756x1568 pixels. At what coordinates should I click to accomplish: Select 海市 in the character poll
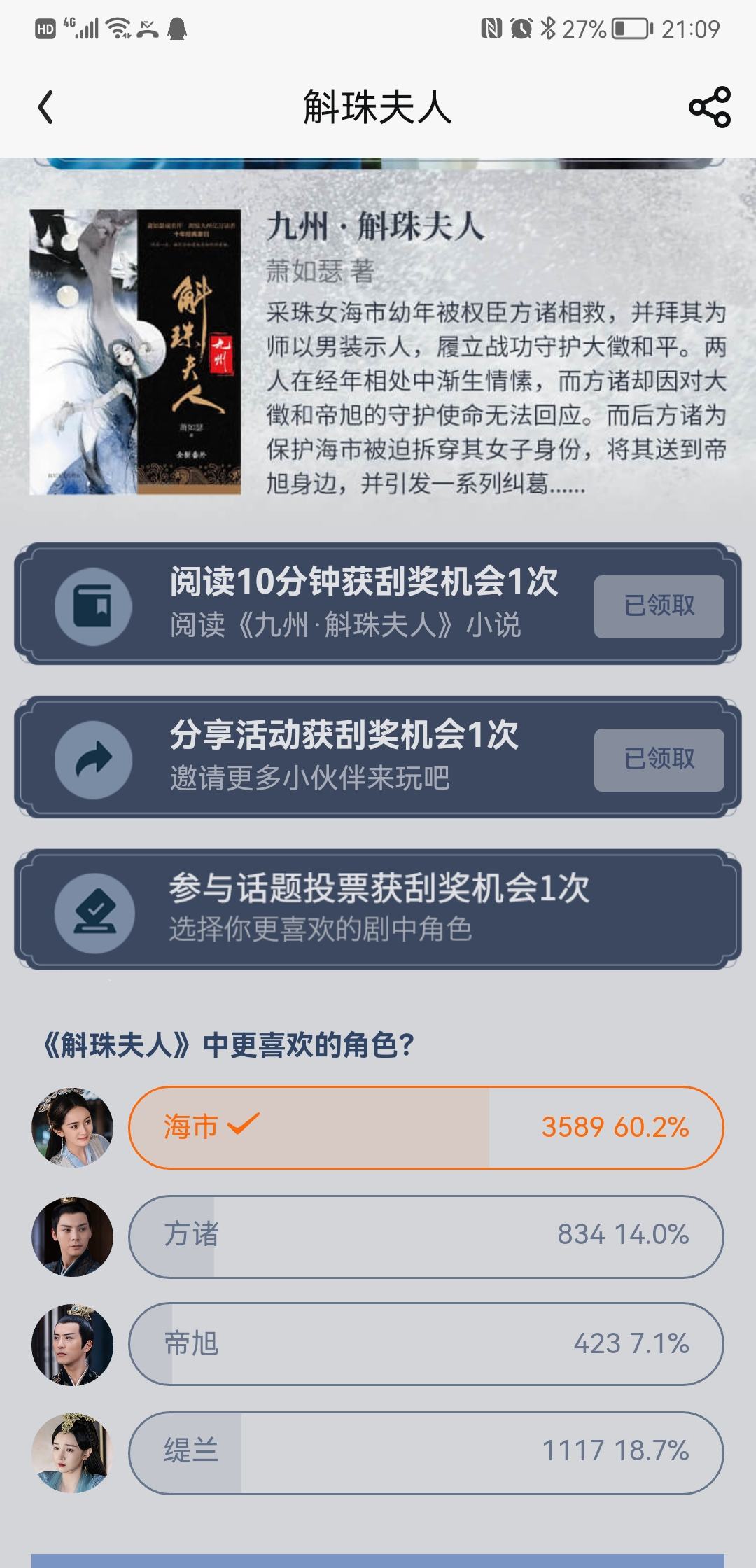[426, 1127]
